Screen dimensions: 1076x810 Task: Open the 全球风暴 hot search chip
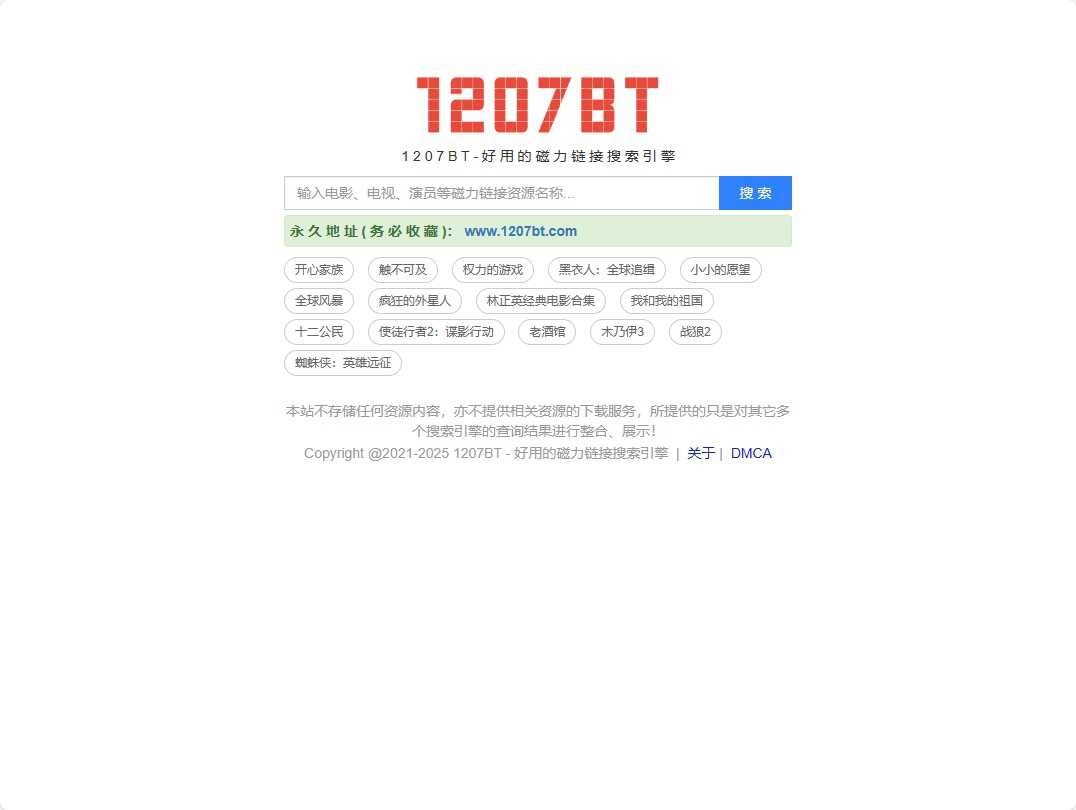pyautogui.click(x=319, y=301)
